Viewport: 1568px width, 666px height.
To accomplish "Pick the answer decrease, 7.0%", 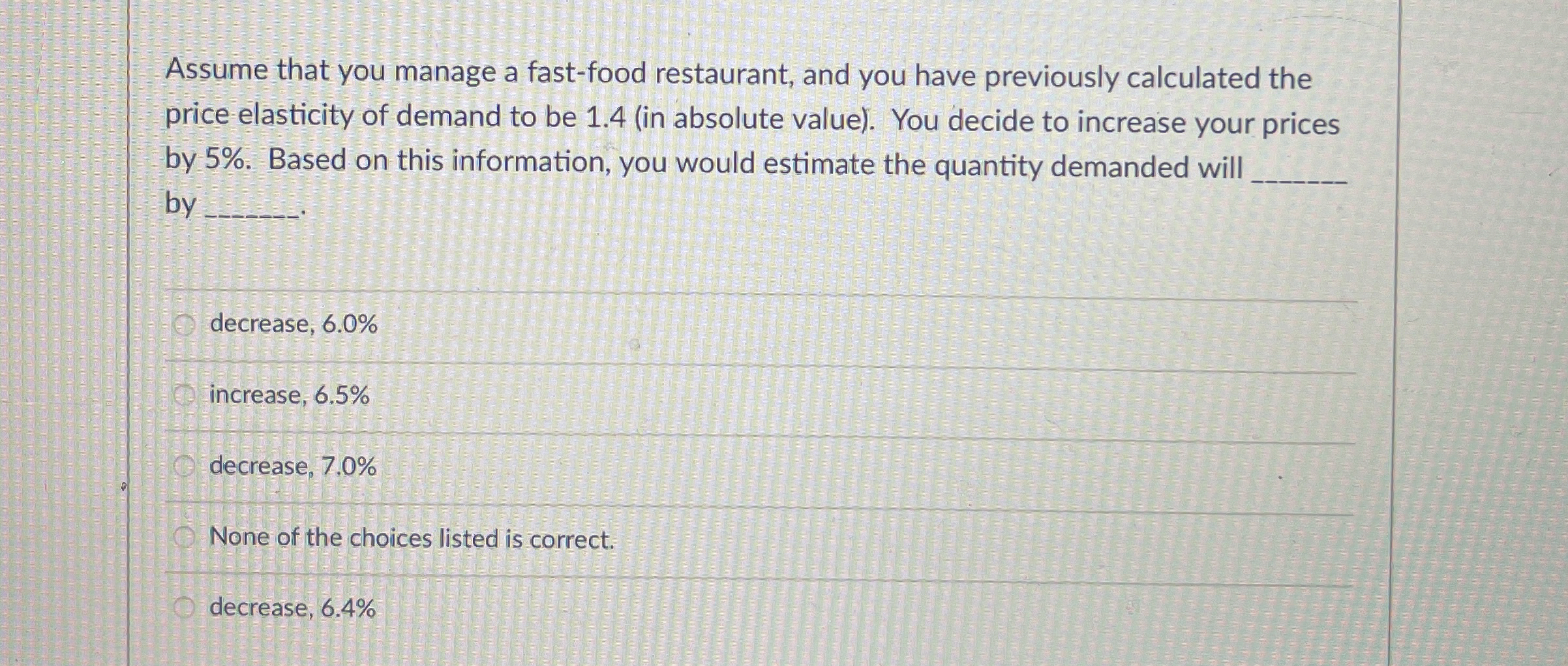I will pyautogui.click(x=185, y=466).
